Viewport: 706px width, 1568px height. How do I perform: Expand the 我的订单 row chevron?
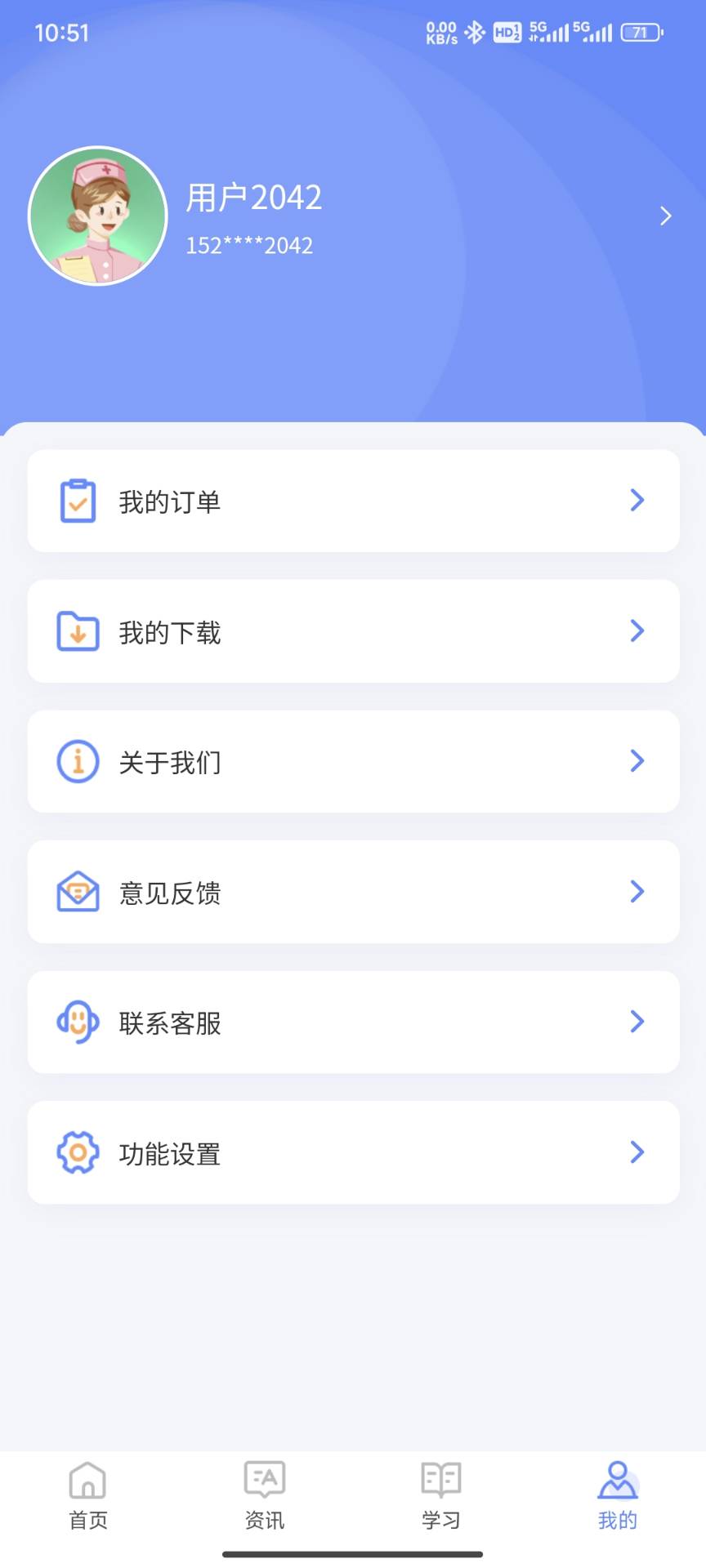[x=638, y=501]
